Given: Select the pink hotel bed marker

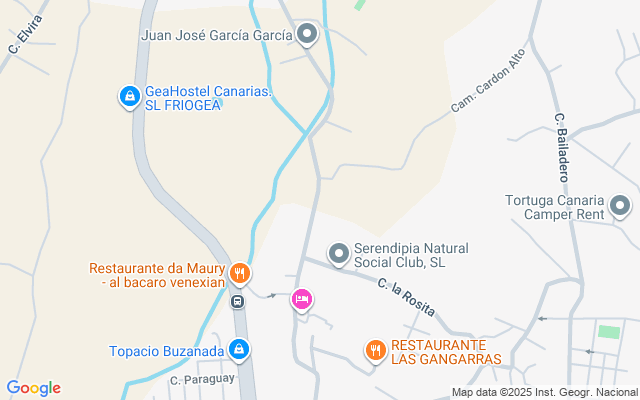Looking at the screenshot, I should [301, 299].
